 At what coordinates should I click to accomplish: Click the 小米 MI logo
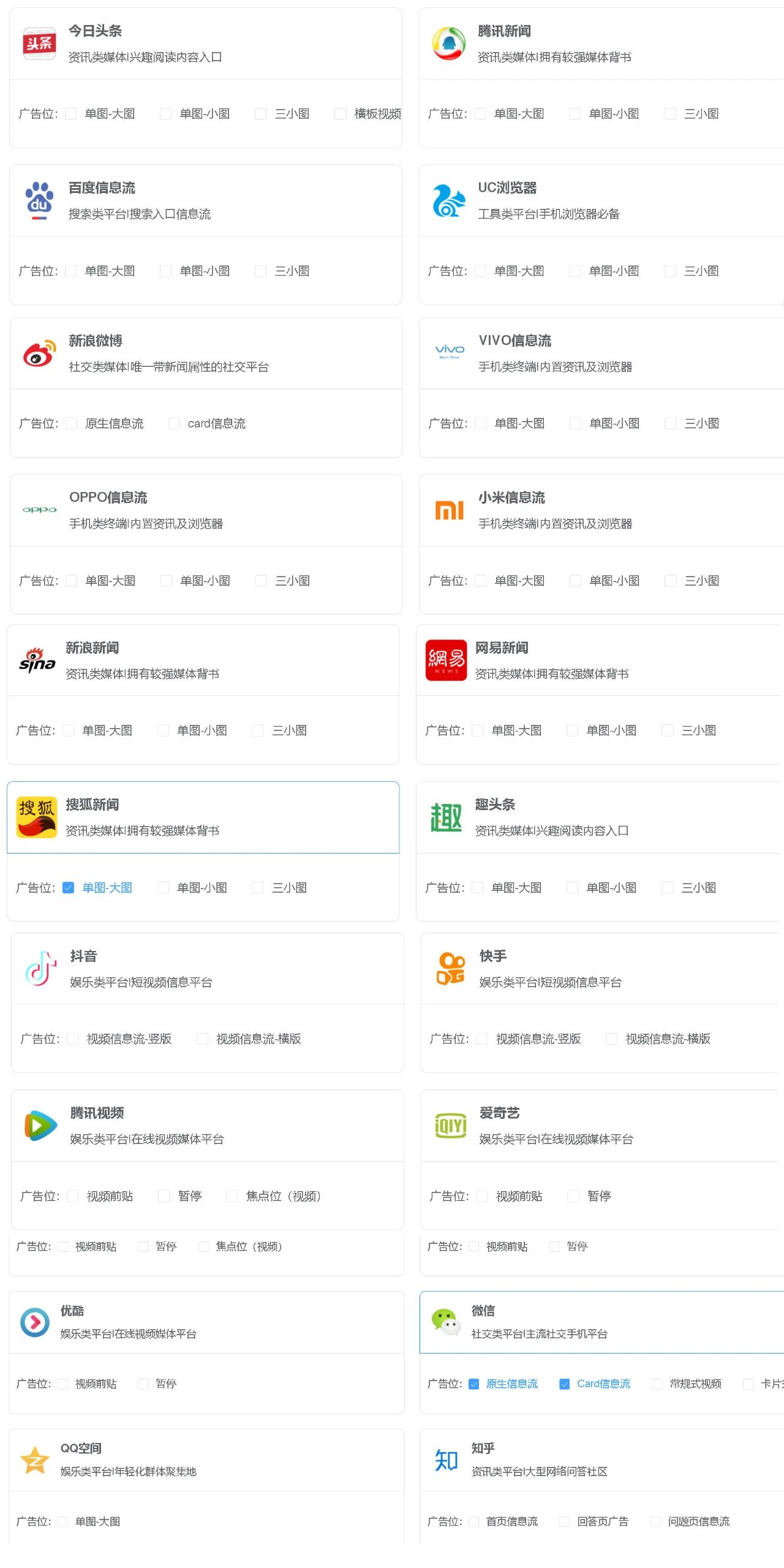pos(448,510)
